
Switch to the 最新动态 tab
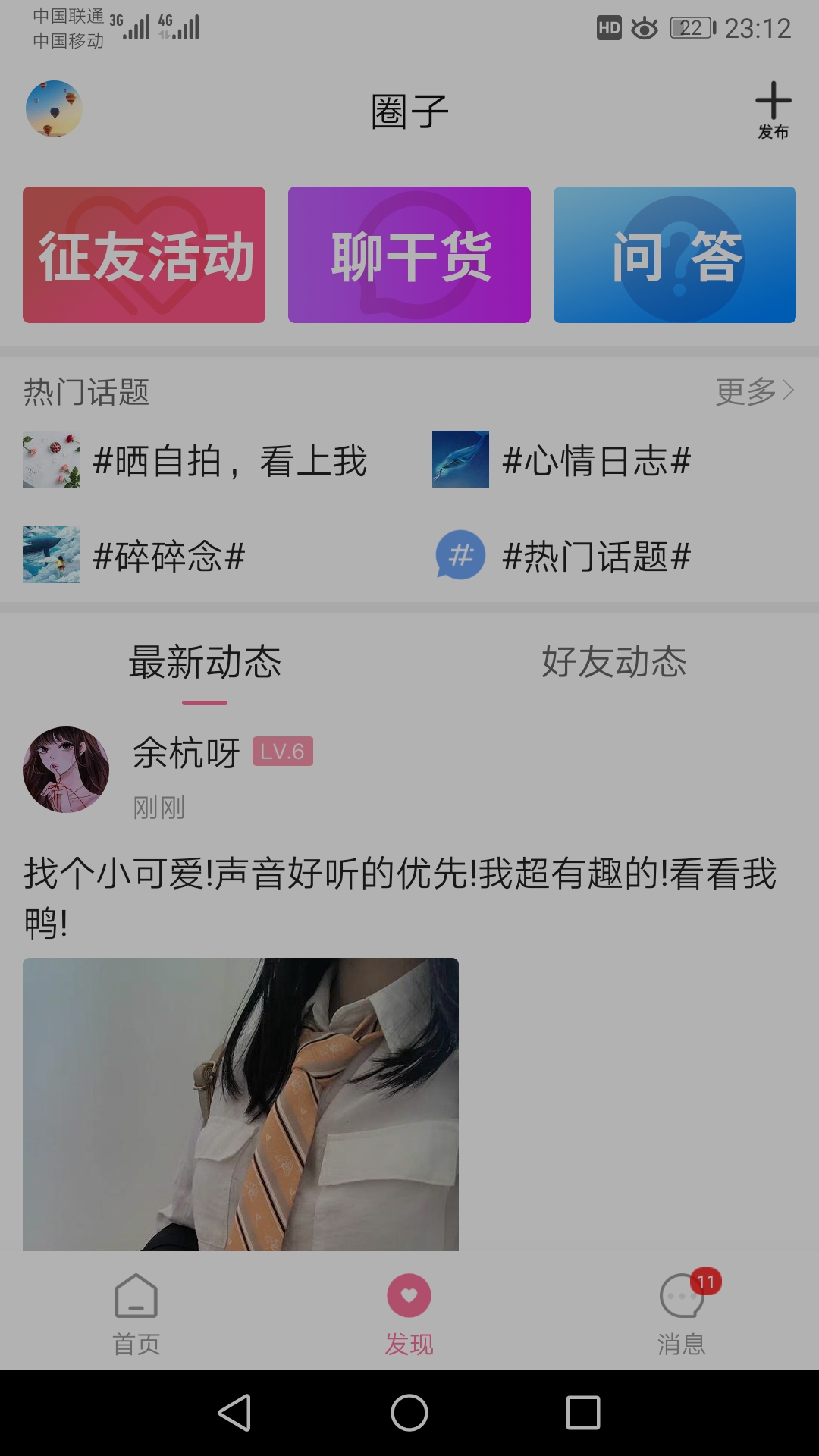tap(205, 662)
